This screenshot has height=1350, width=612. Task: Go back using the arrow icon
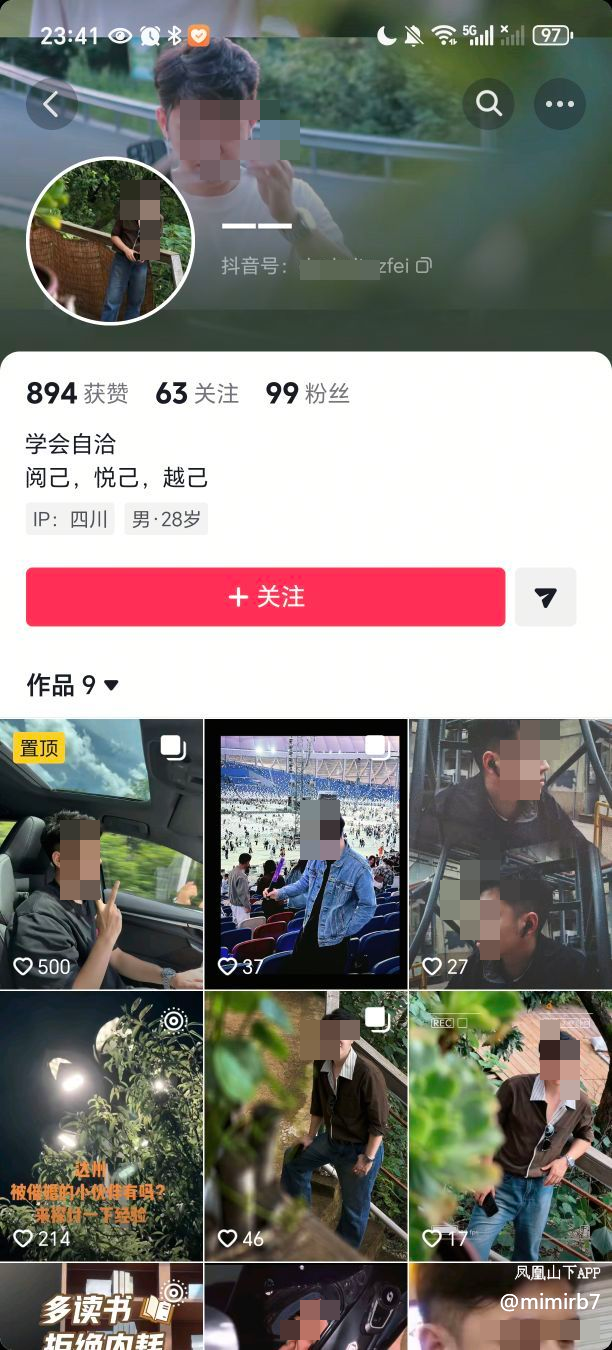52,104
